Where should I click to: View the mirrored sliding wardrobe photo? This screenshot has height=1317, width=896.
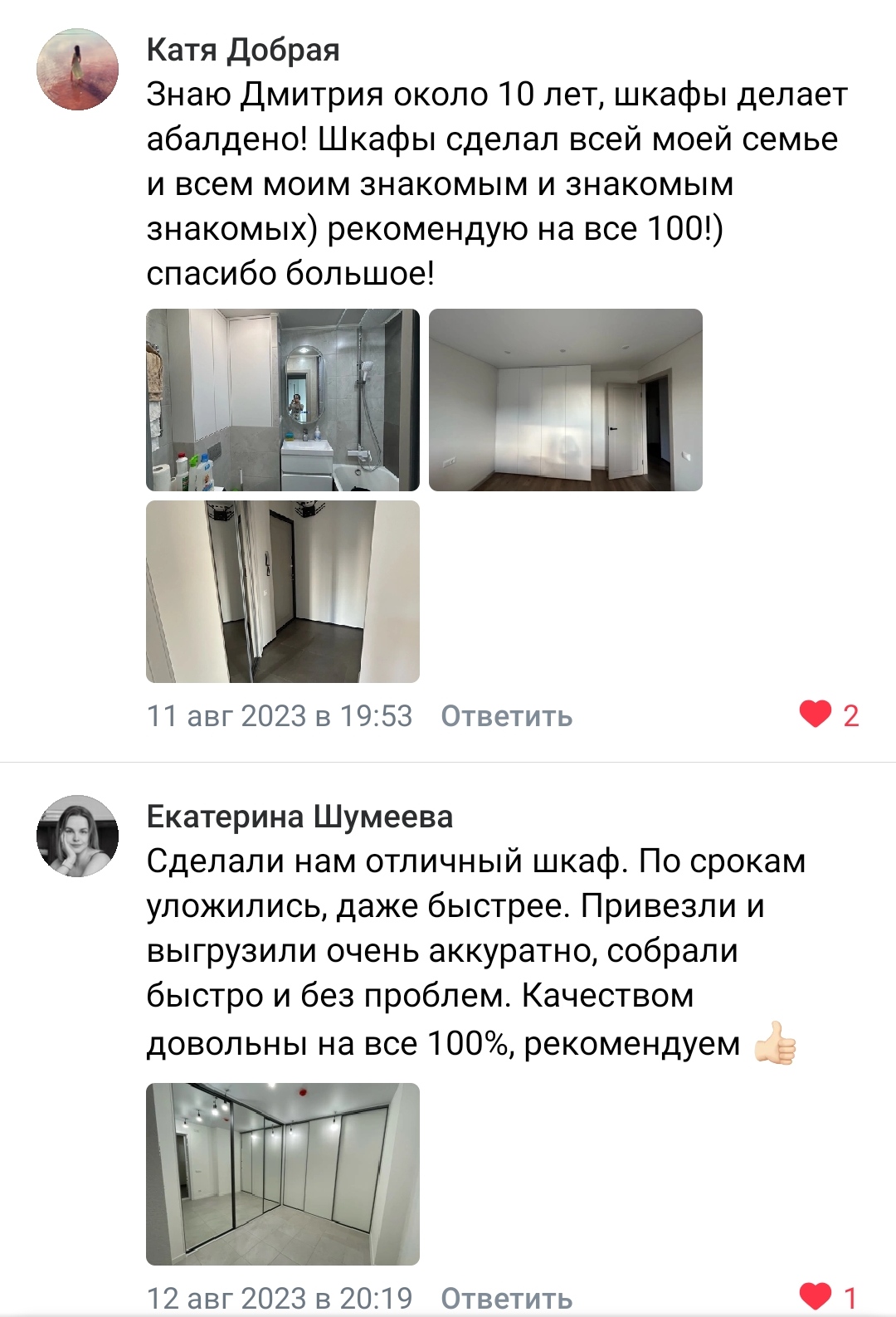[283, 1173]
